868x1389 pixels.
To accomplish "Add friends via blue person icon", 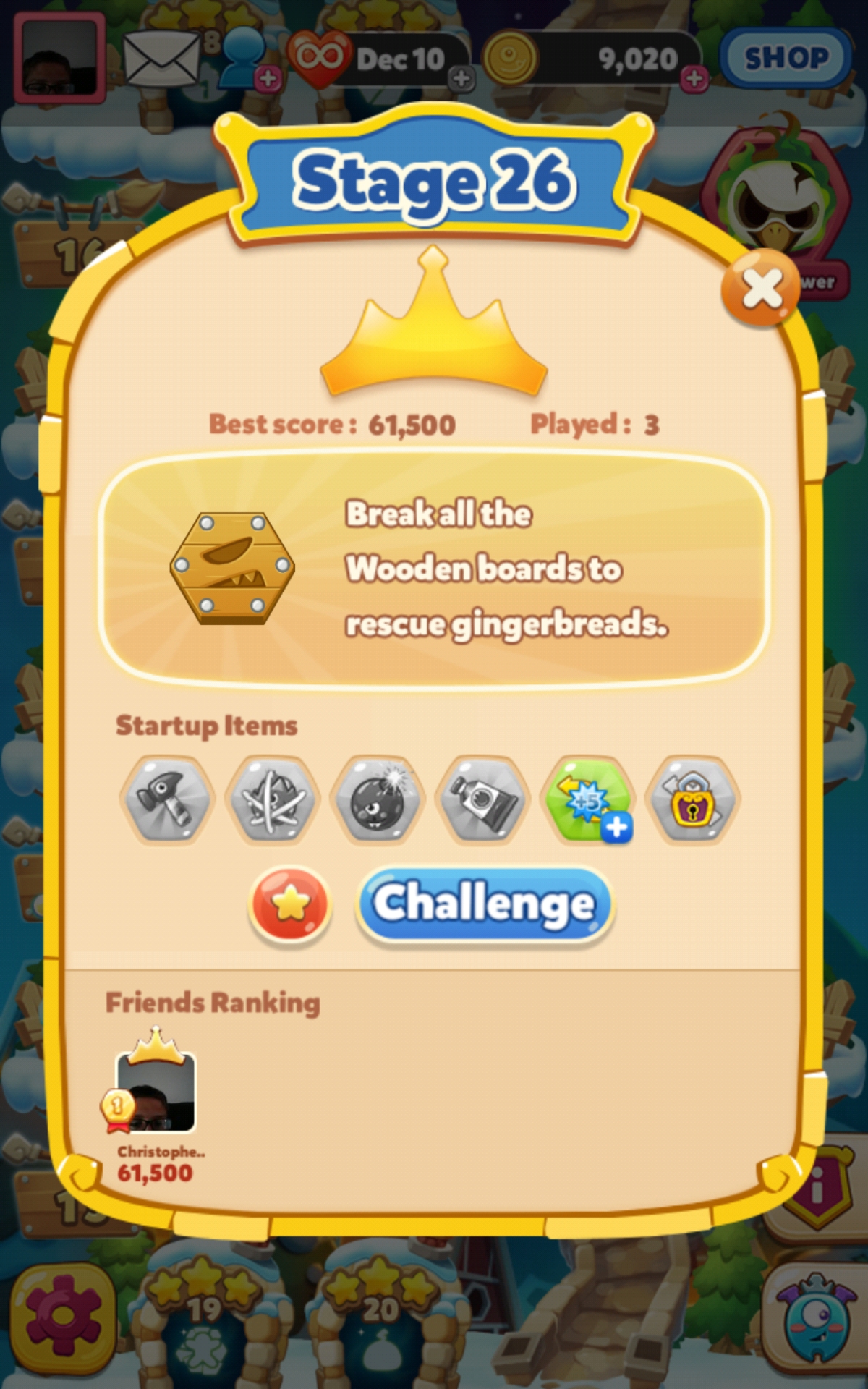I will tap(246, 58).
